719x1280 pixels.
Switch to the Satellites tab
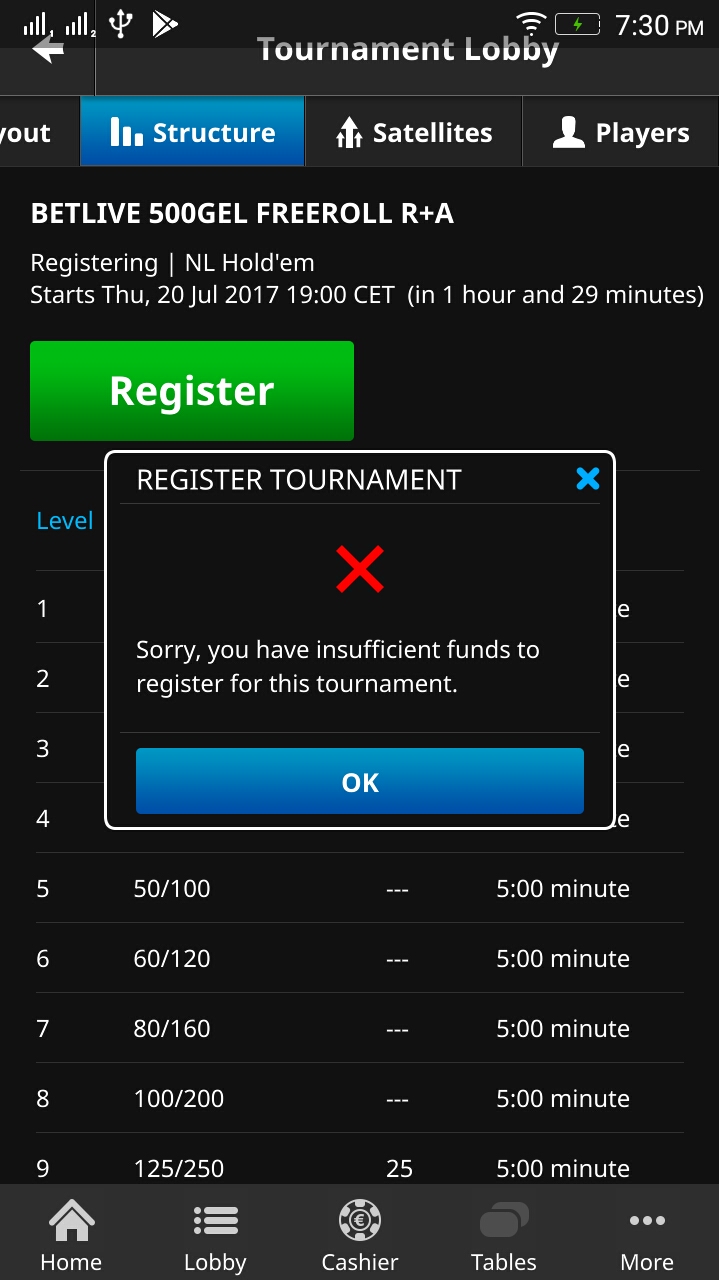[413, 132]
